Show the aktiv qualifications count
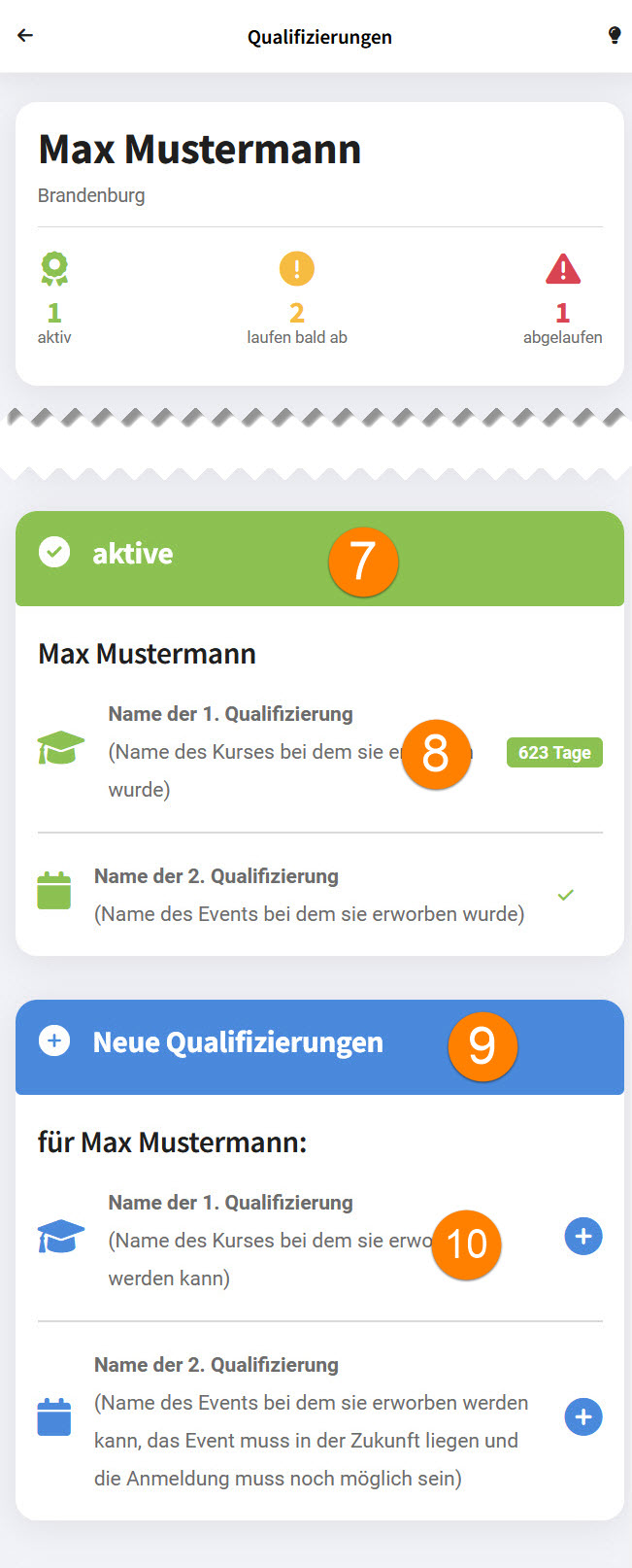This screenshot has height=1568, width=632. 54,296
